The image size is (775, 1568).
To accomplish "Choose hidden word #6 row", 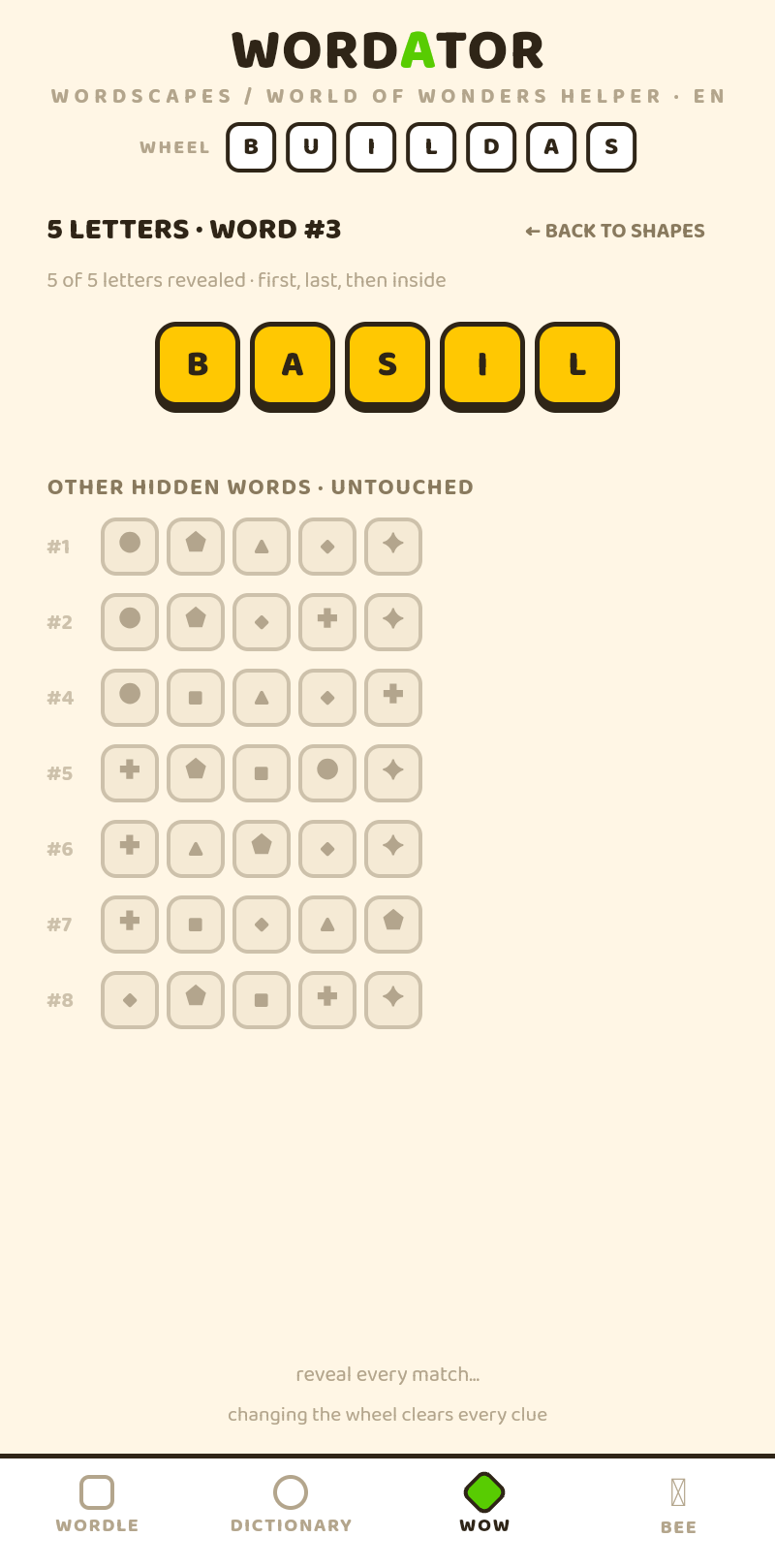I will coord(234,849).
